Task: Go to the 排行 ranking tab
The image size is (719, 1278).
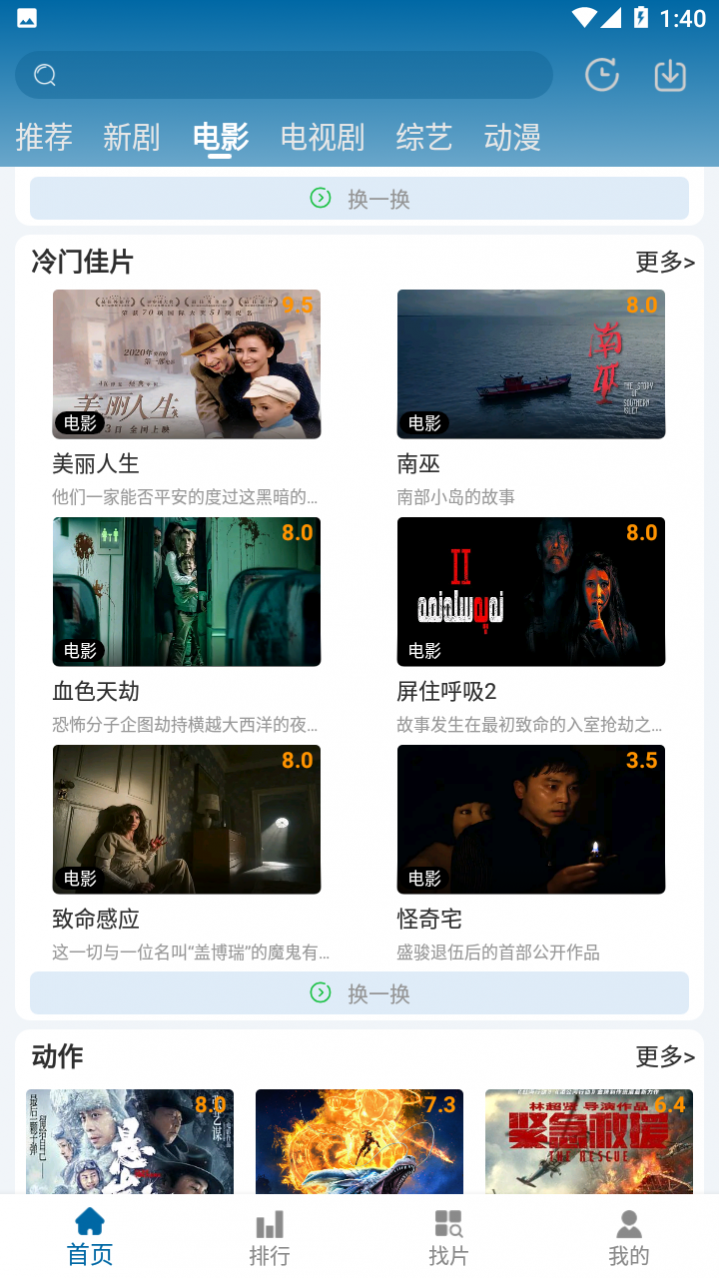Action: 269,1238
